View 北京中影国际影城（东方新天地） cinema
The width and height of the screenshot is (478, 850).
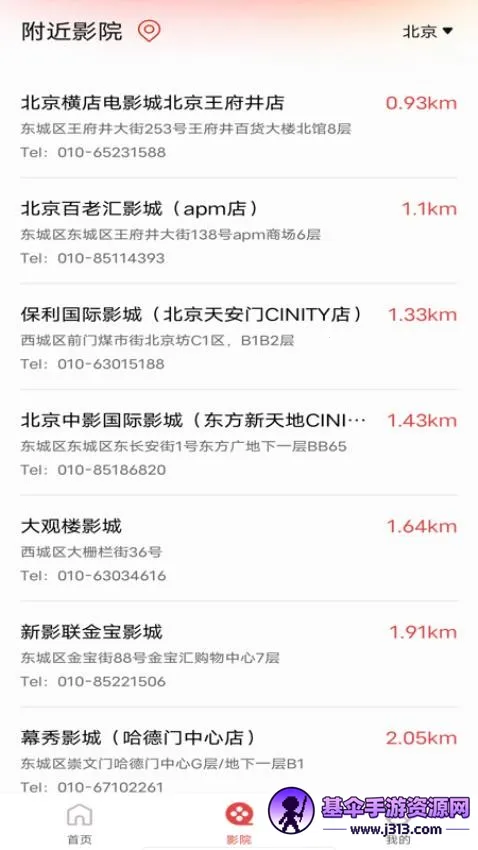pyautogui.click(x=239, y=443)
